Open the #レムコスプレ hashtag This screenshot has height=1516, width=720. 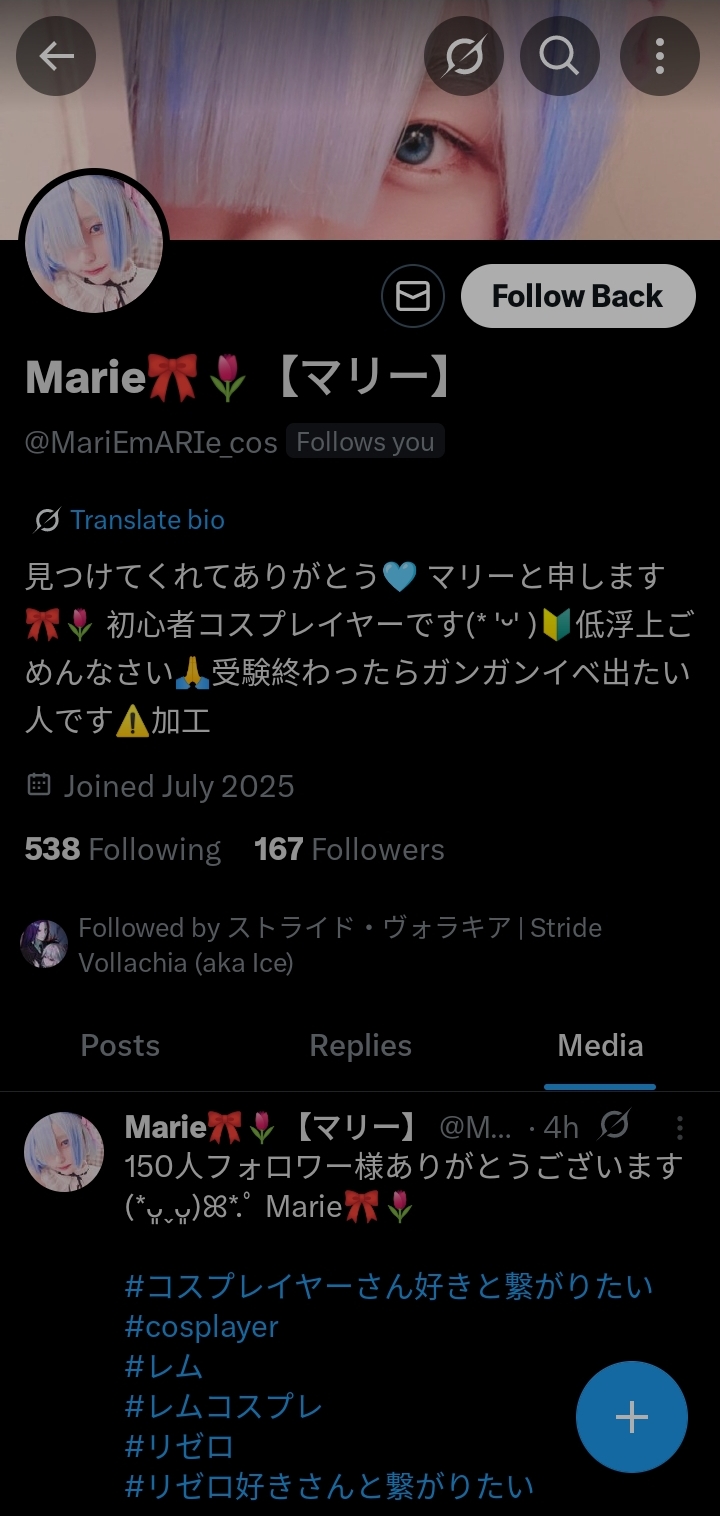click(x=224, y=1407)
